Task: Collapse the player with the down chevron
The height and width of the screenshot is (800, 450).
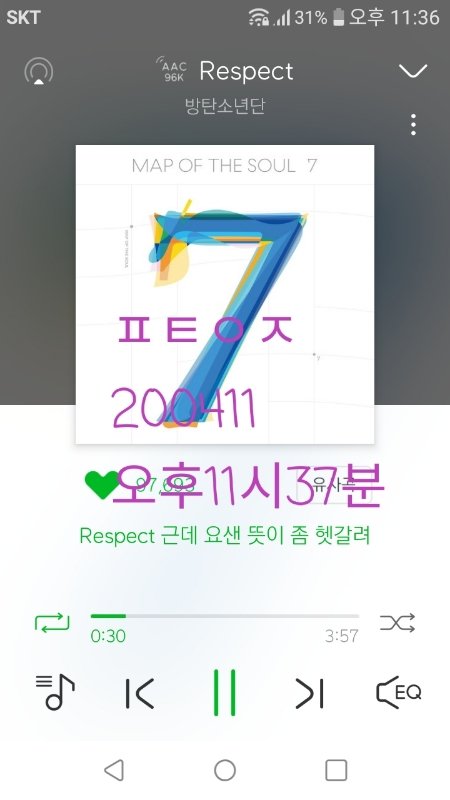Action: pos(413,71)
